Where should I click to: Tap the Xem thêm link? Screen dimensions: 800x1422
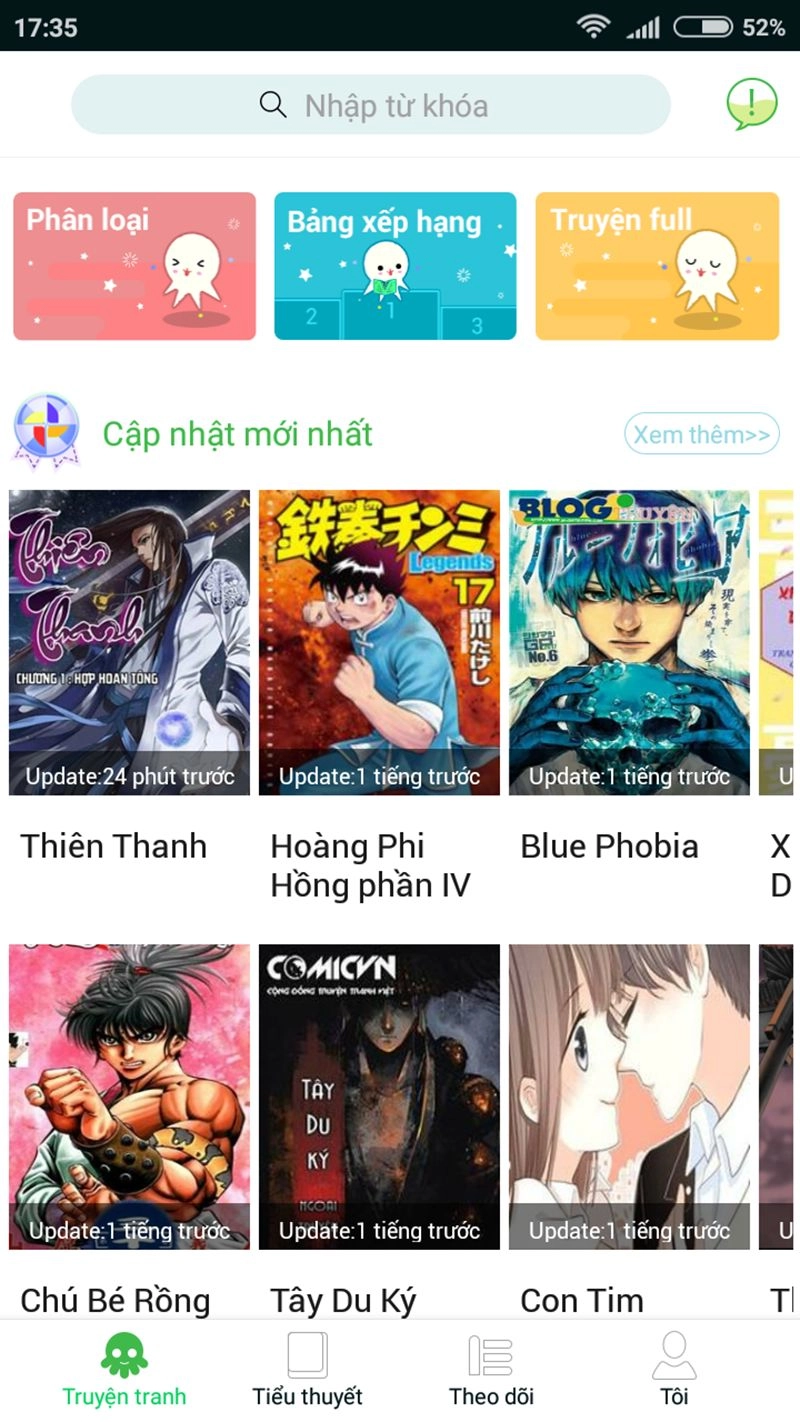[701, 433]
